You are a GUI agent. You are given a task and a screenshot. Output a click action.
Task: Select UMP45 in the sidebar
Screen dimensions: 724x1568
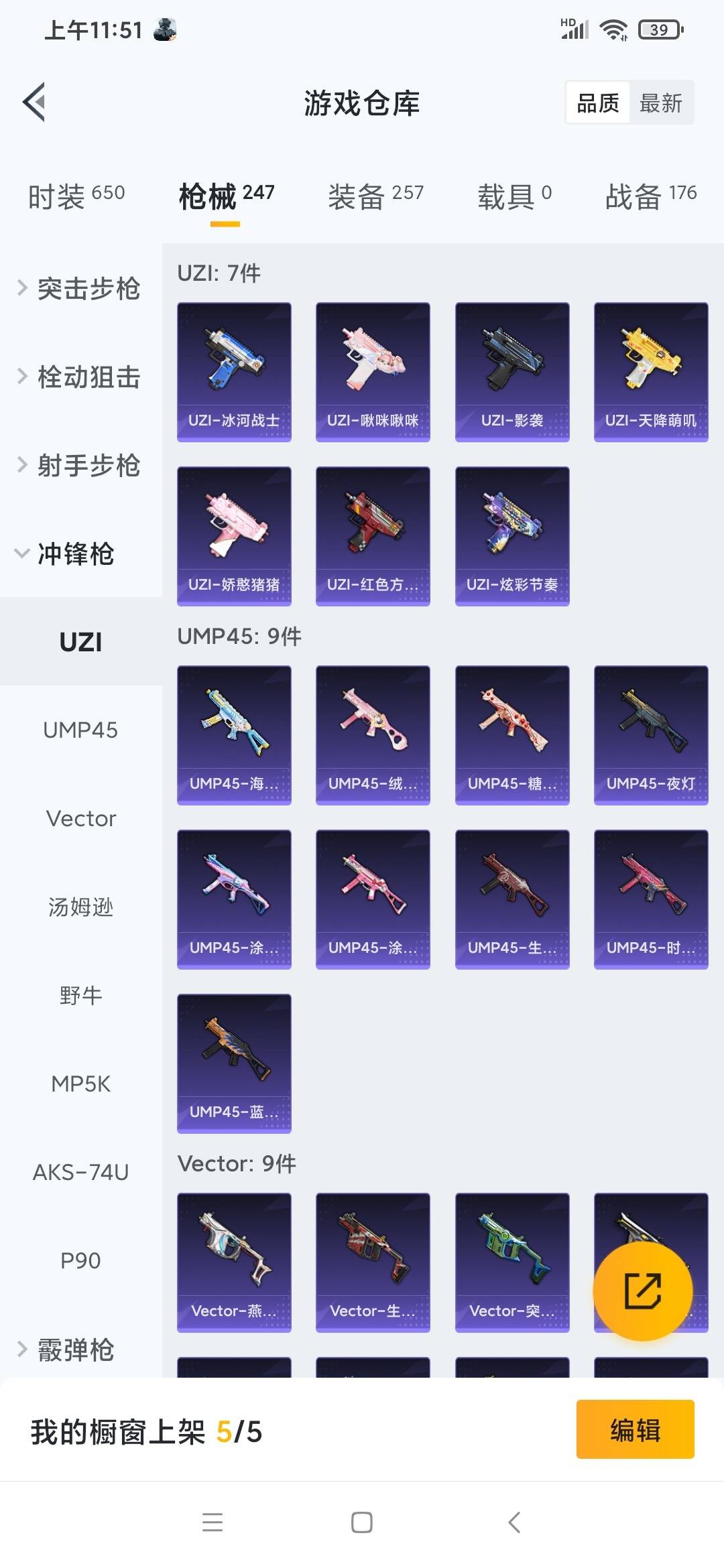tap(80, 730)
